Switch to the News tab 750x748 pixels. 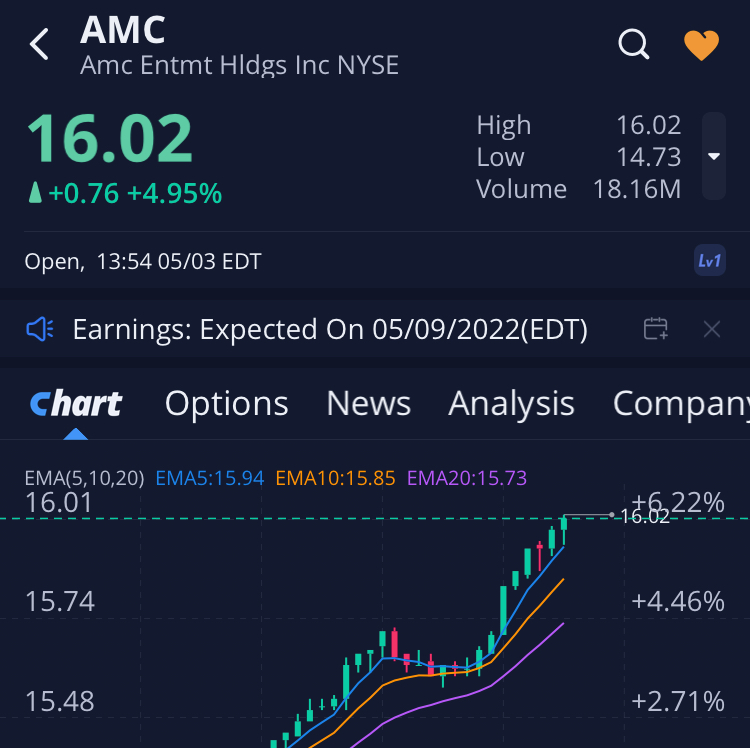click(x=368, y=404)
